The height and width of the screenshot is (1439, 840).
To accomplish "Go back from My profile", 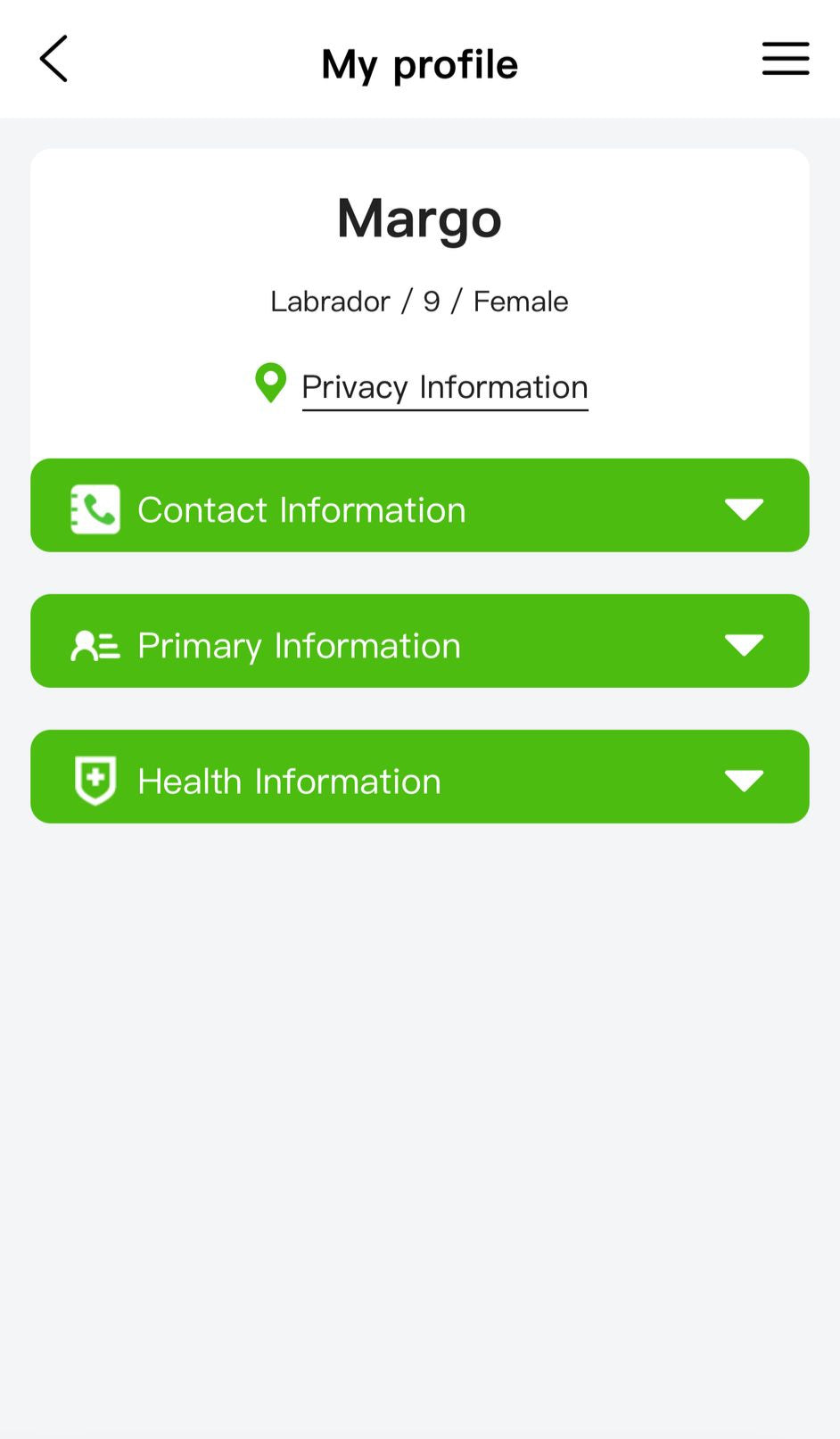I will click(x=54, y=59).
